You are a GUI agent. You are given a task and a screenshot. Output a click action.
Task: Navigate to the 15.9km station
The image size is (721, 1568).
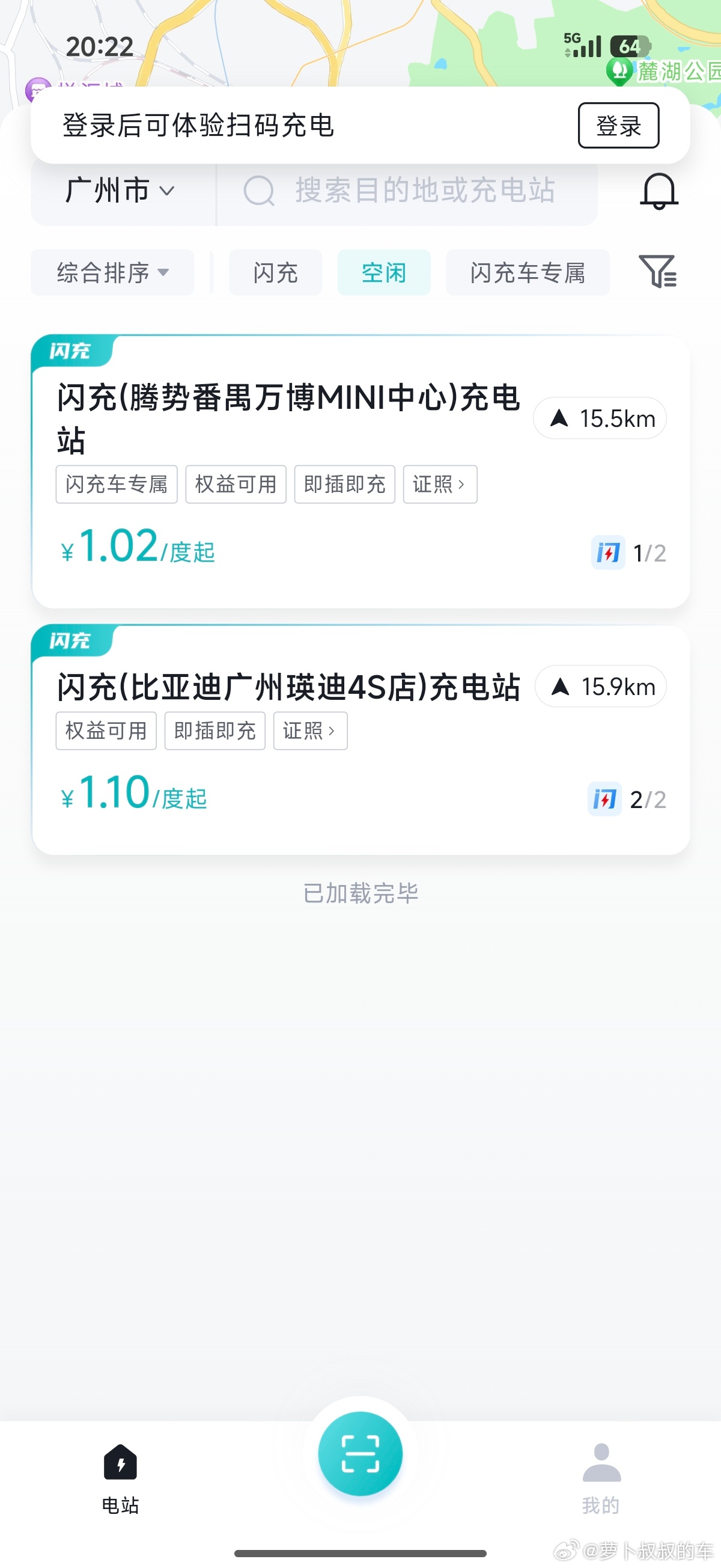pos(600,686)
